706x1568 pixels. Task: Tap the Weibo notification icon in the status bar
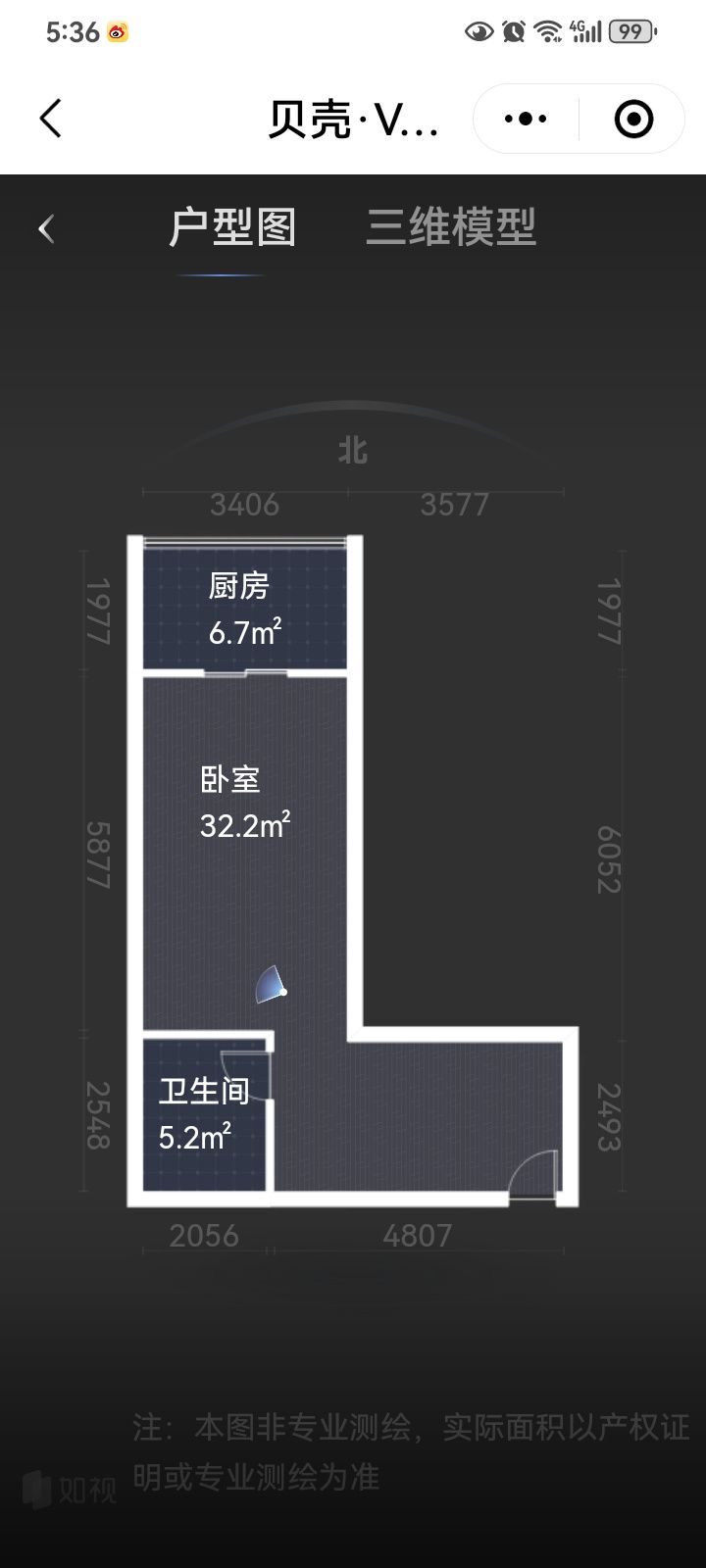click(x=118, y=31)
